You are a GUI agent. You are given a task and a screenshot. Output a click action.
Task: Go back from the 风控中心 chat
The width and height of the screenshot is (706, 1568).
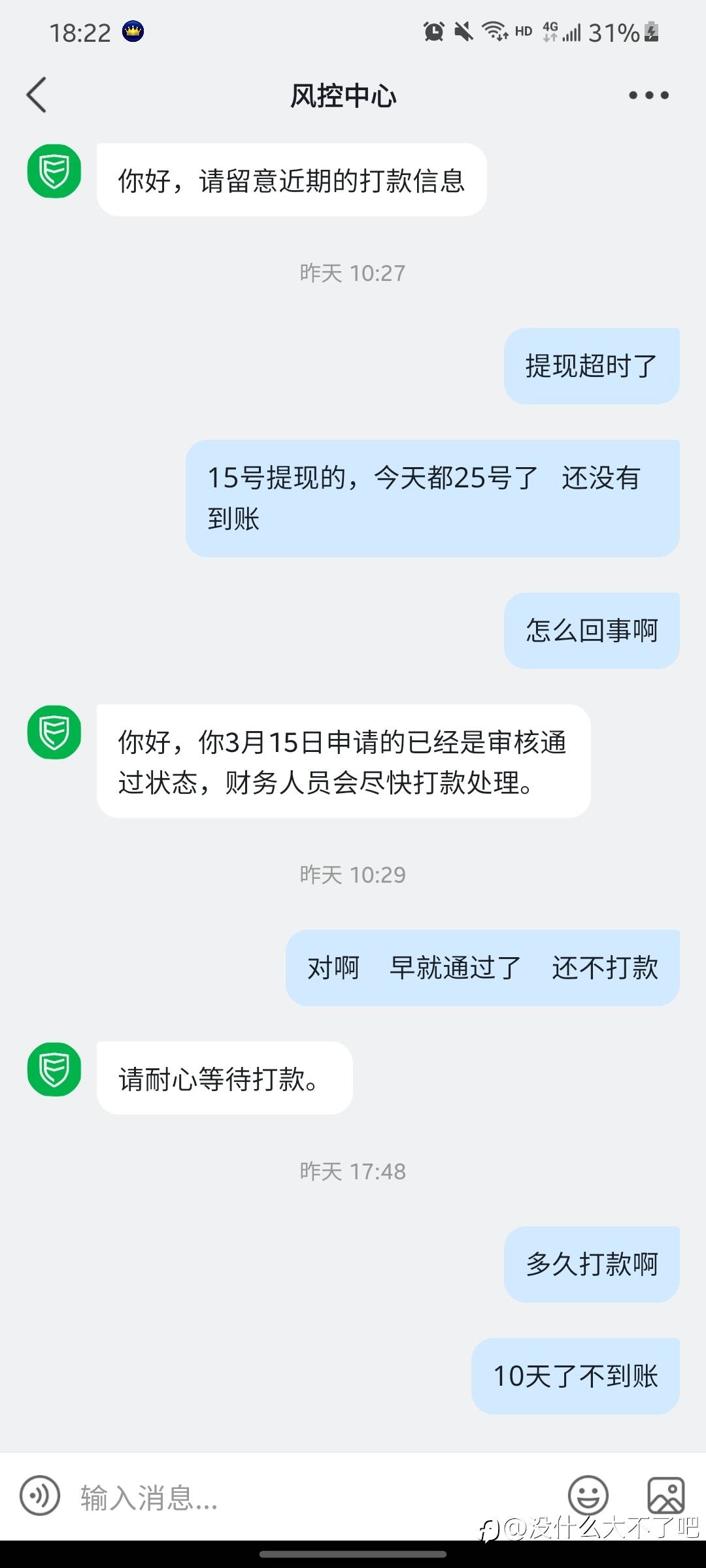(x=37, y=95)
